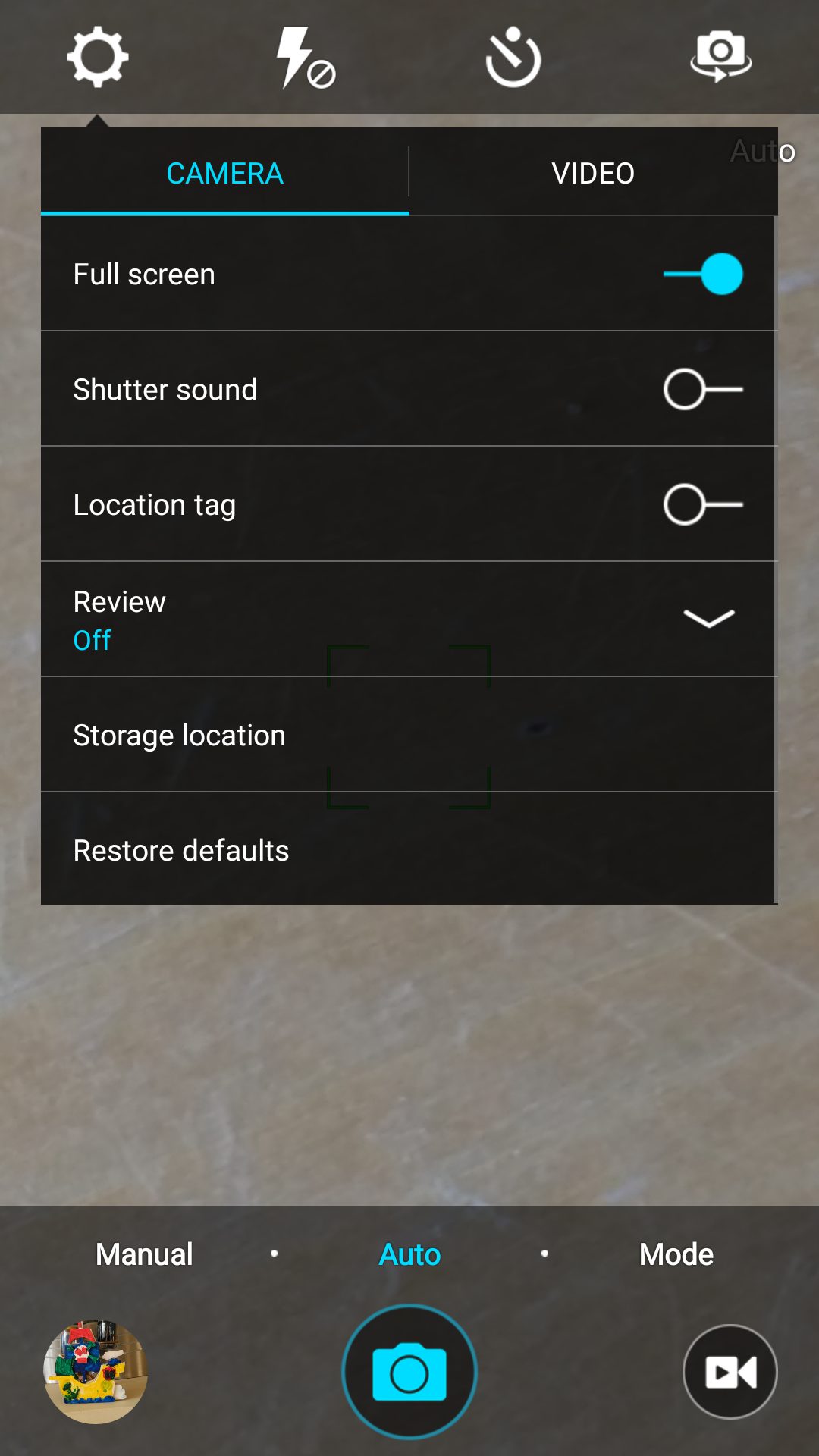Switch to the VIDEO settings tab

tap(593, 173)
